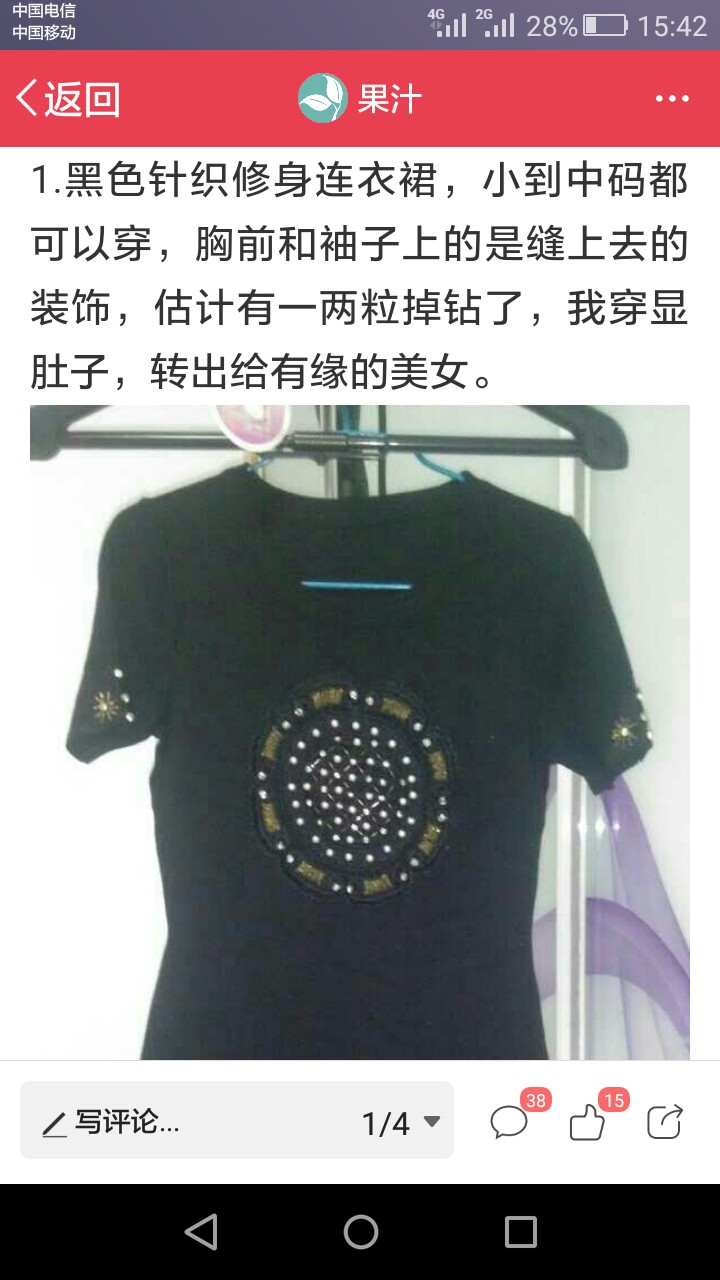Expand the 1/4 page selector dropdown
720x1280 pixels.
point(401,1122)
